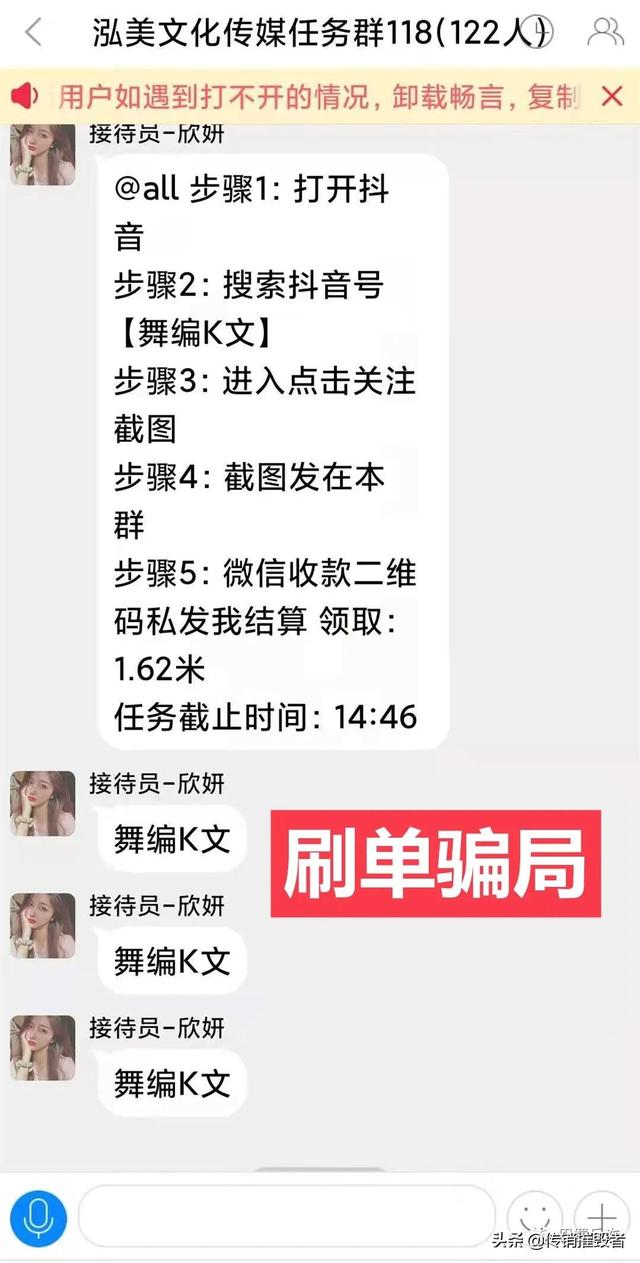Open the emoji picker
Viewport: 640px width, 1263px height.
click(534, 1217)
